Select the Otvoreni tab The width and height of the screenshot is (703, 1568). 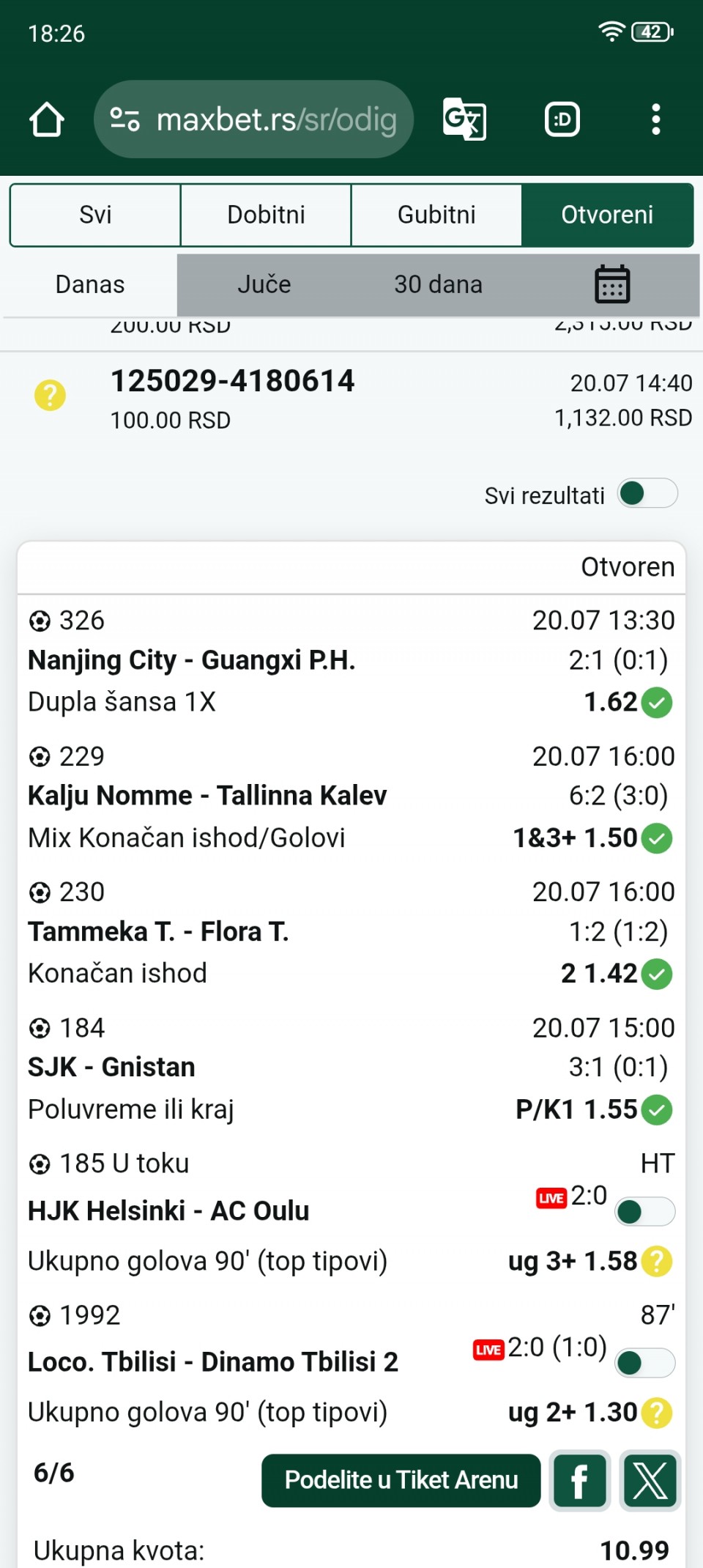click(x=607, y=215)
